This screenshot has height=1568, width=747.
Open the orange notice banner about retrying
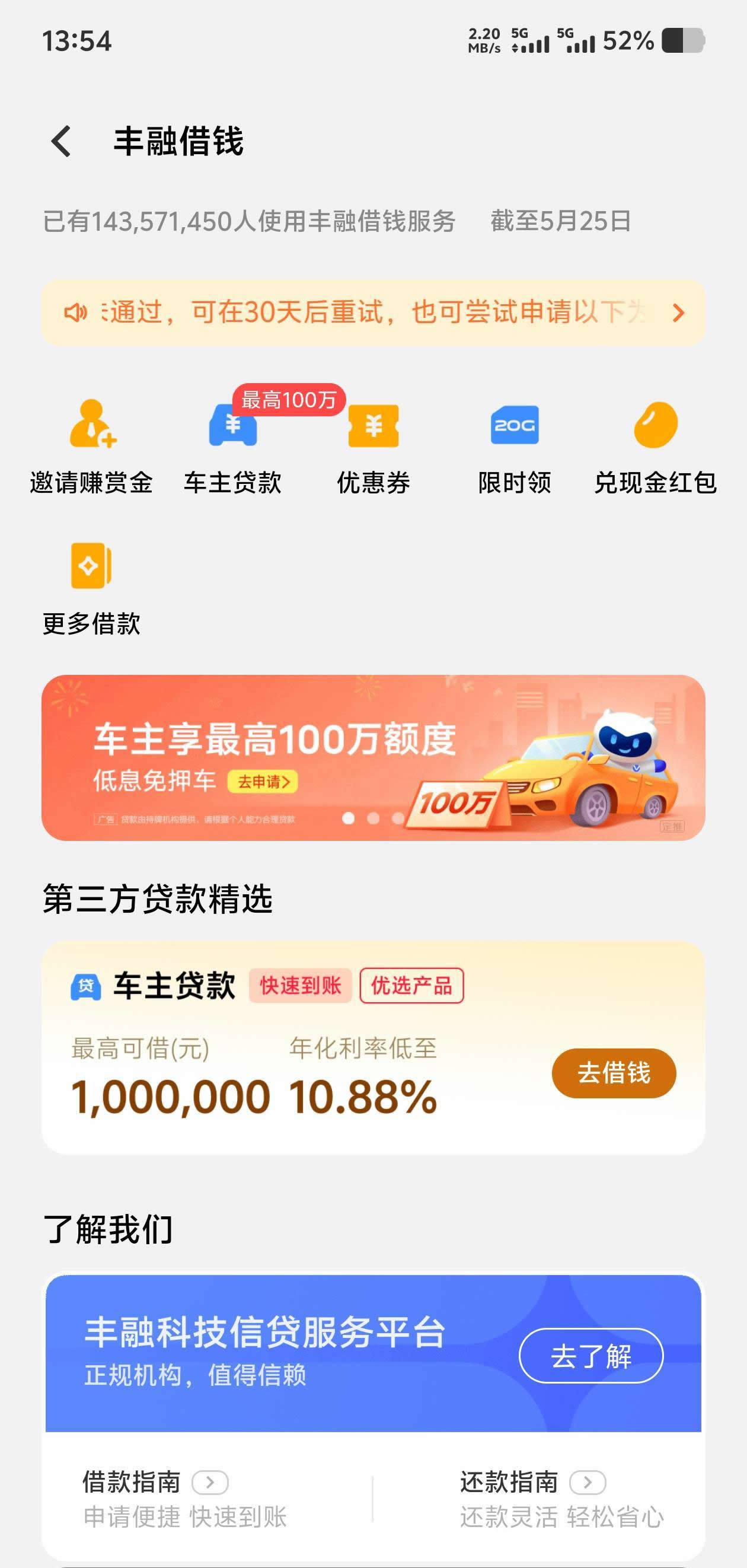[x=373, y=313]
